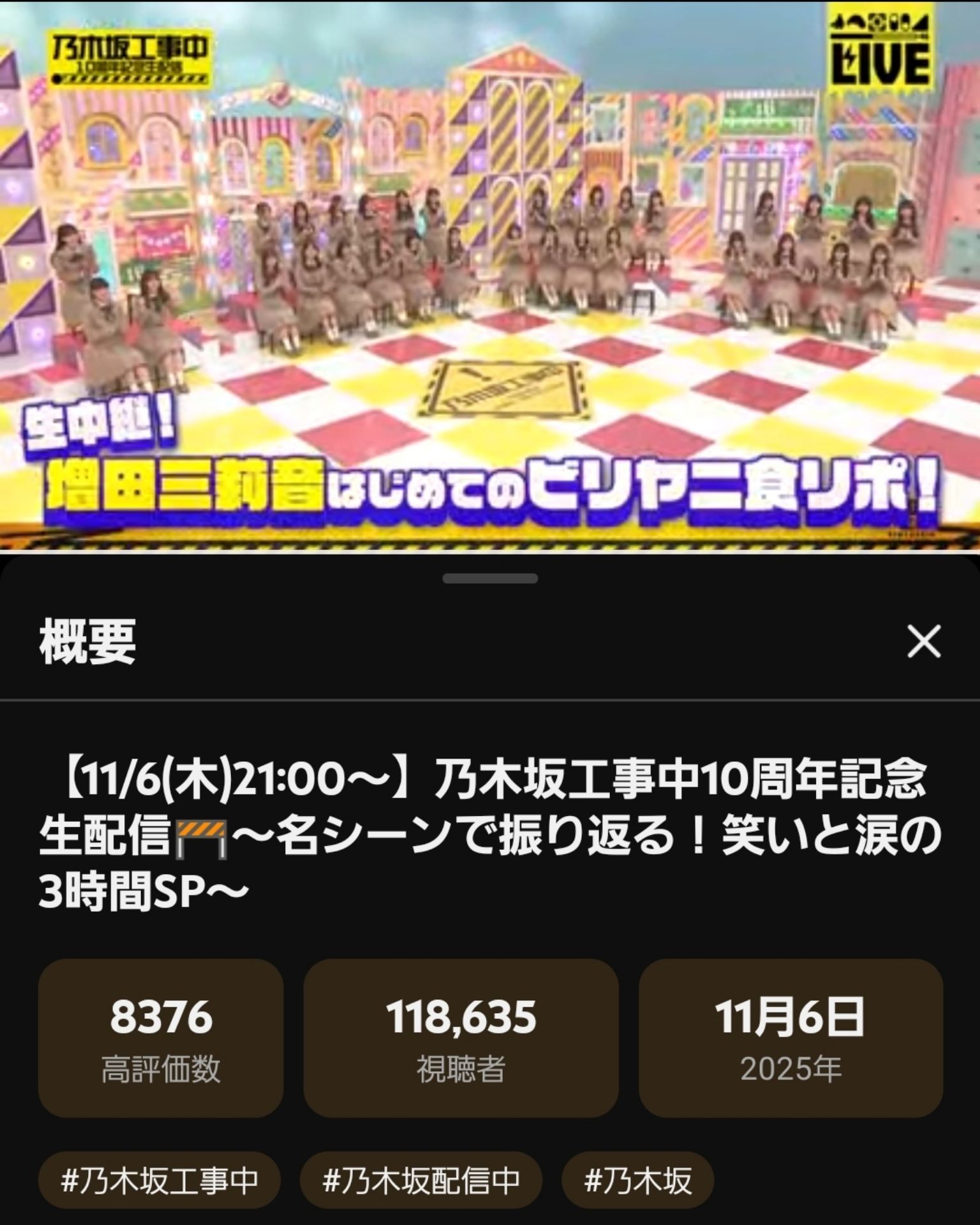980x1225 pixels.
Task: Close the 概要 description panel
Action: (923, 641)
